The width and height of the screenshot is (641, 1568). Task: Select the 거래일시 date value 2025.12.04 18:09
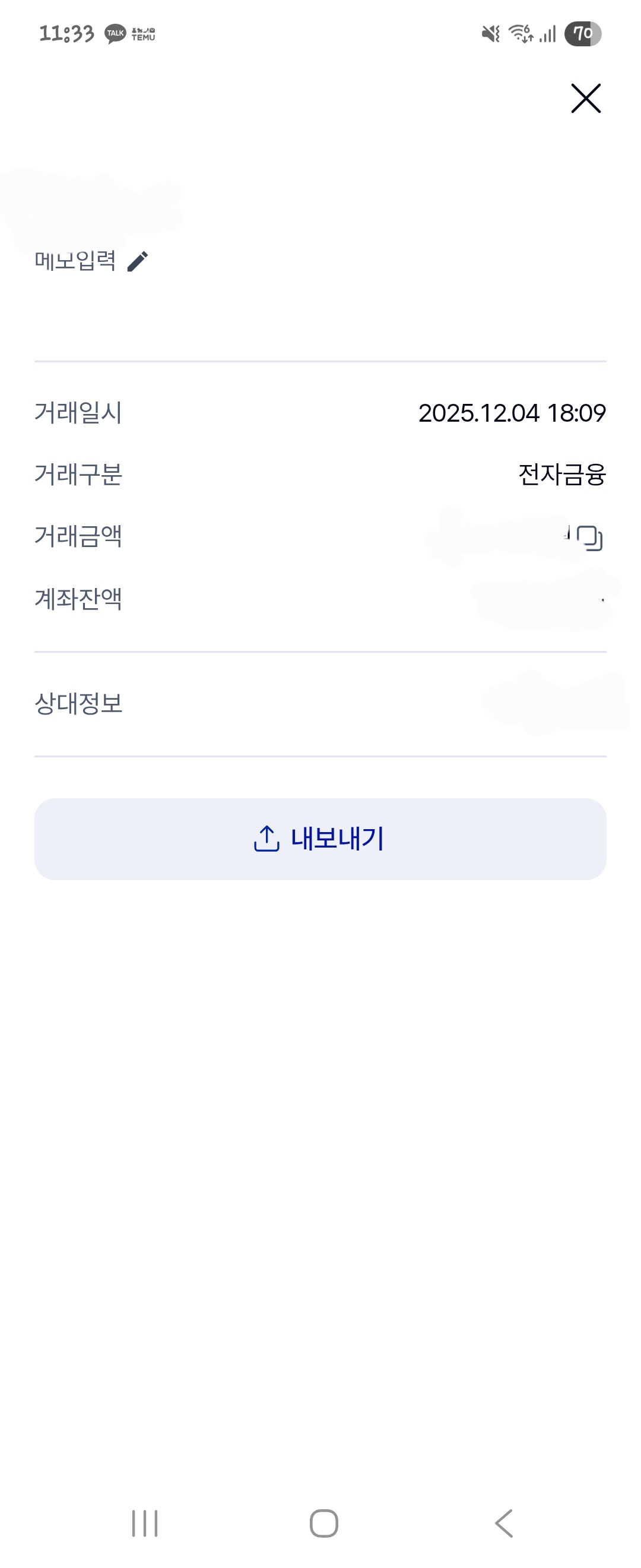(x=511, y=413)
